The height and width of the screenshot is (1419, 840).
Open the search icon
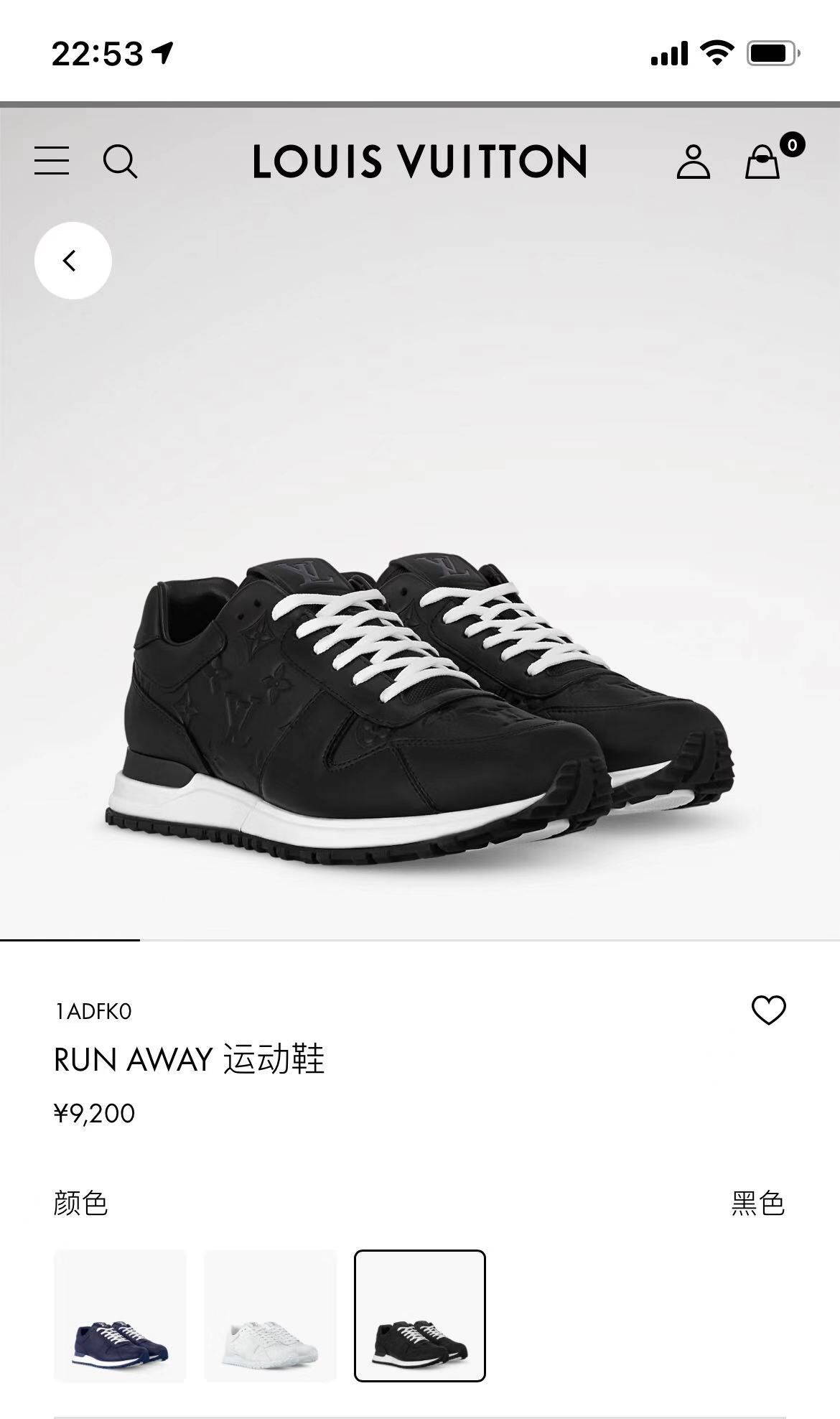(120, 161)
